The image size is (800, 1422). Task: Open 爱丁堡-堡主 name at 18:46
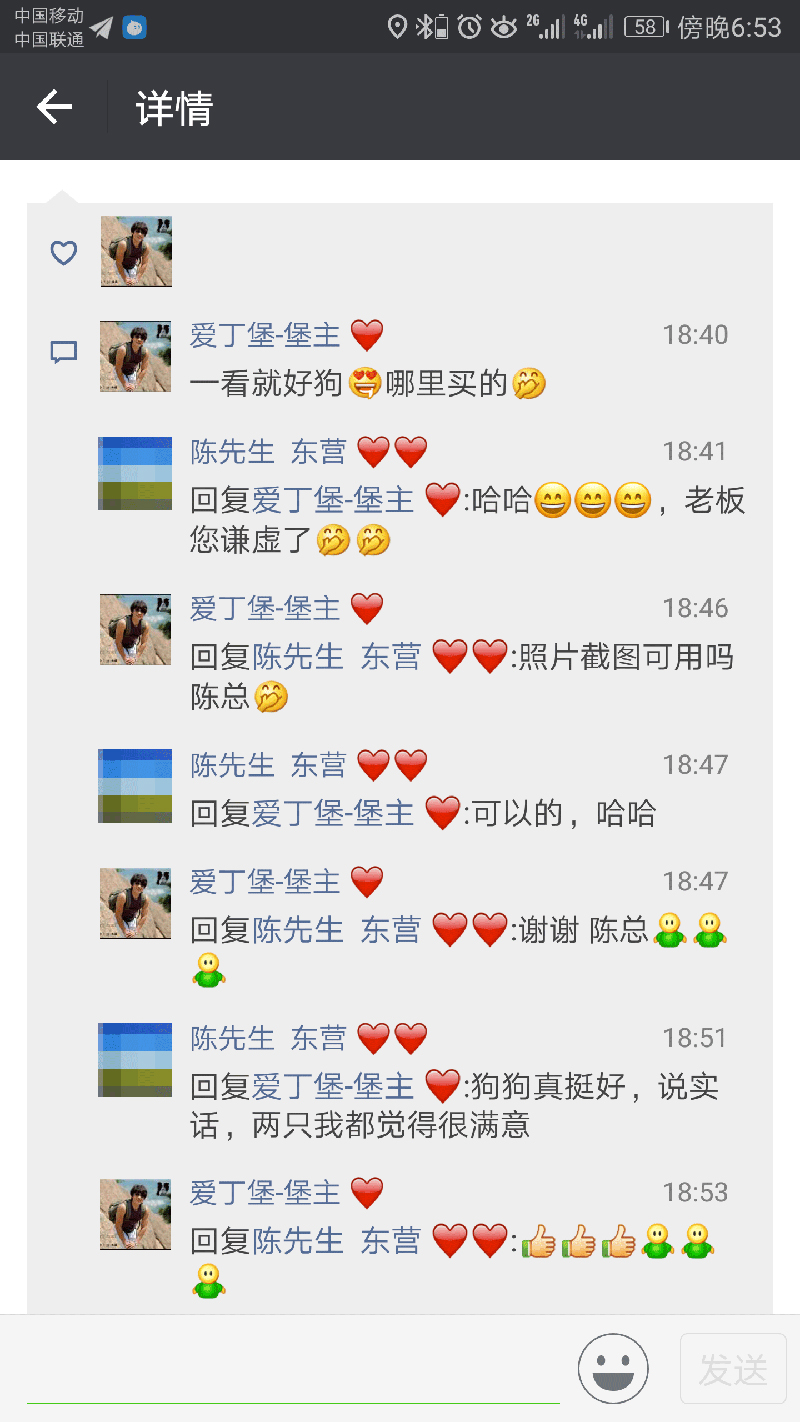[265, 608]
